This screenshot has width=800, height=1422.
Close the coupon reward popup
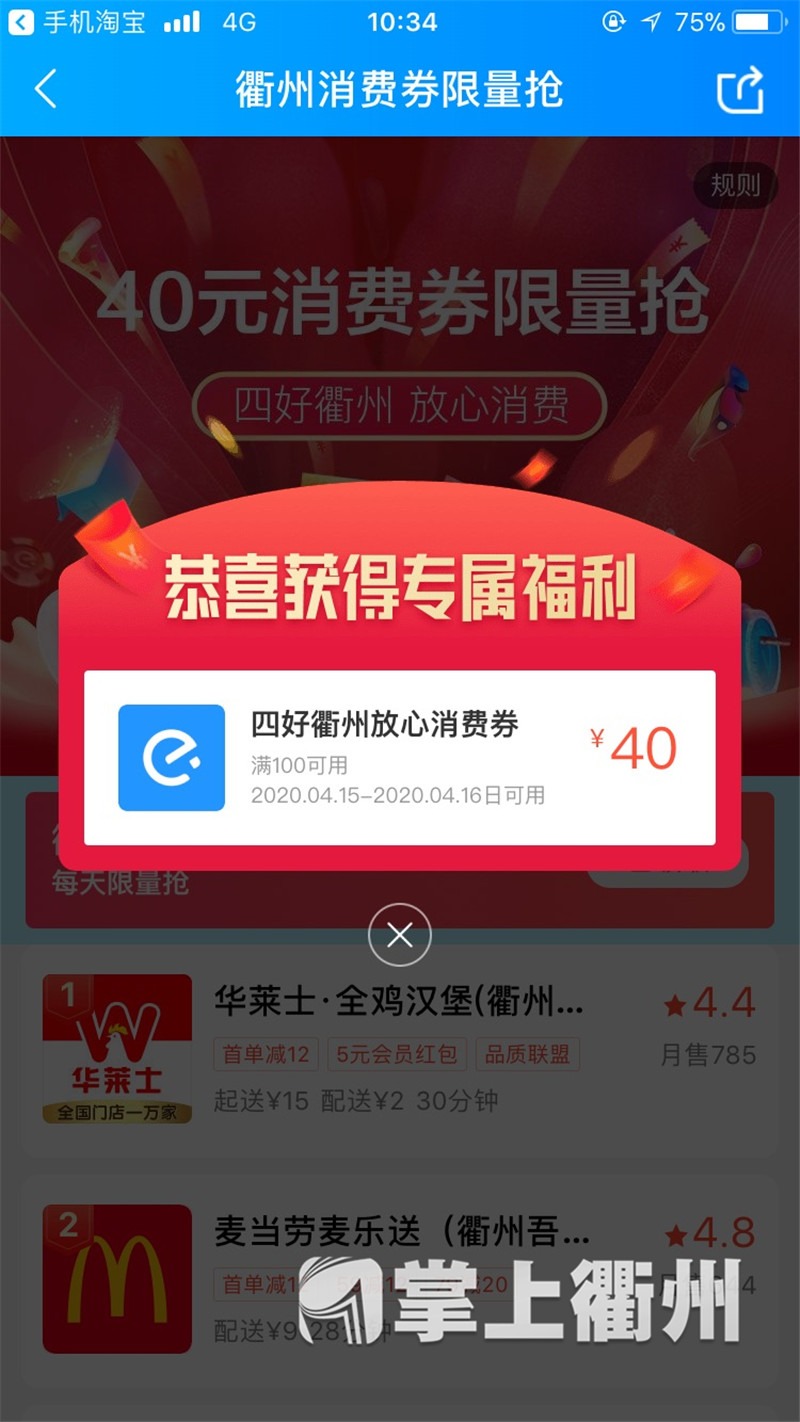[400, 936]
